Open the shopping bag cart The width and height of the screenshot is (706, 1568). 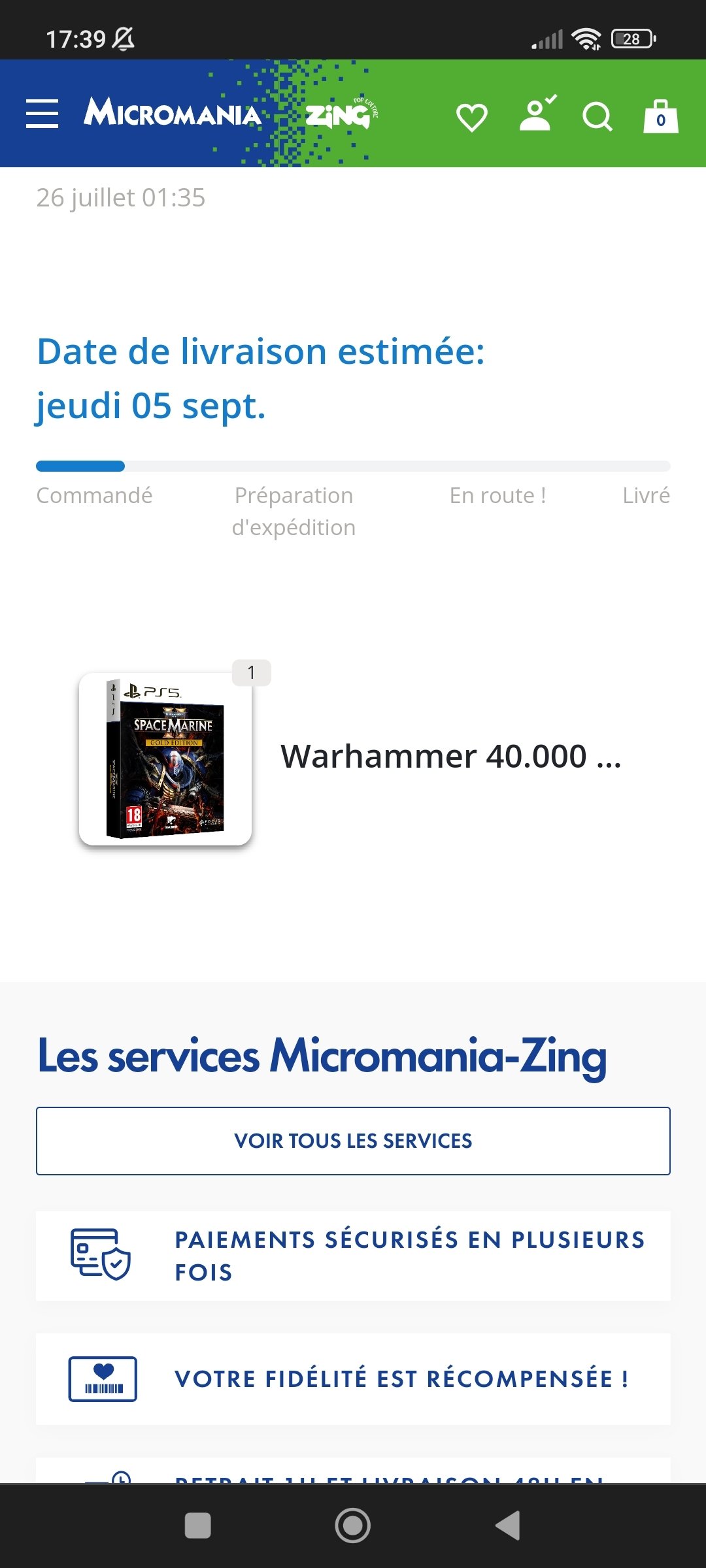(x=660, y=117)
